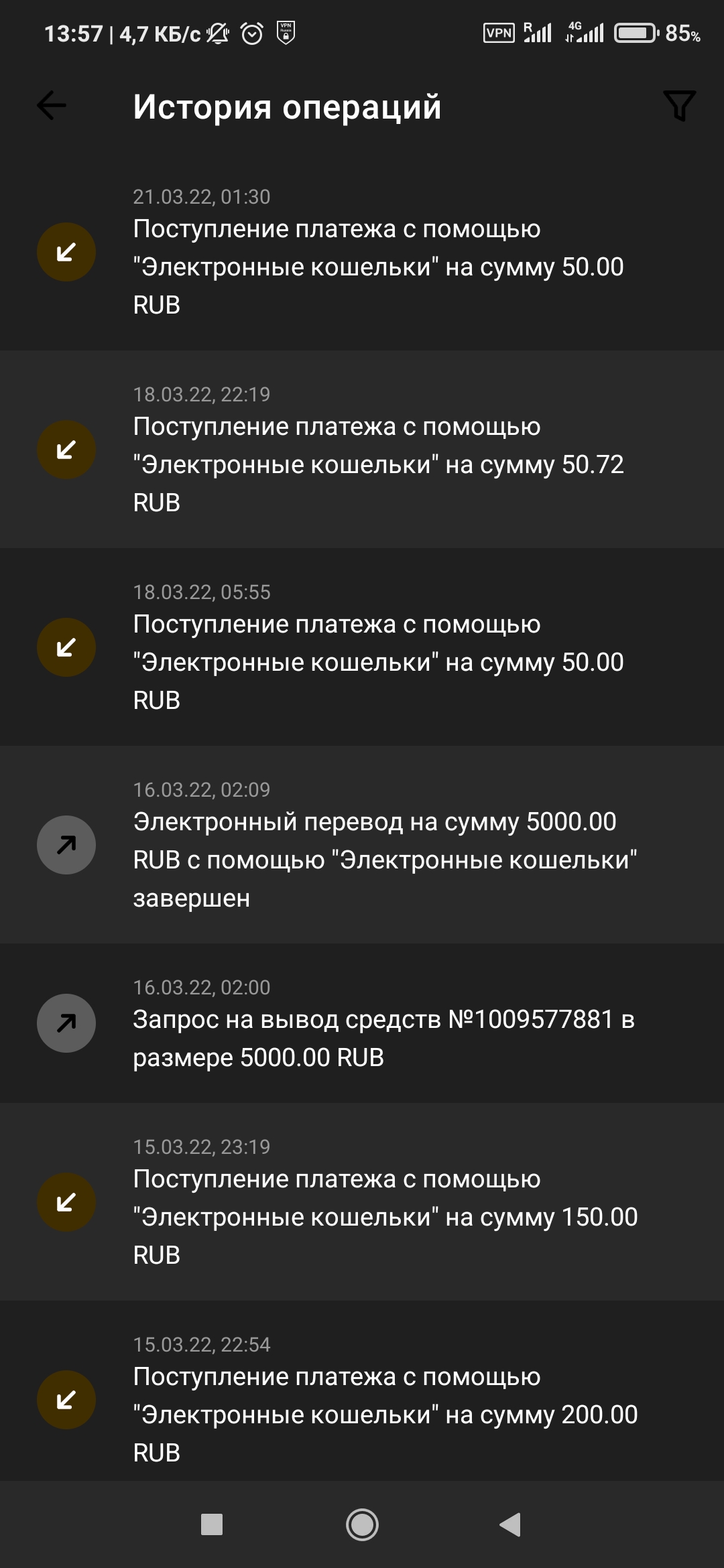Go back from История операций
The image size is (724, 1568).
[52, 105]
